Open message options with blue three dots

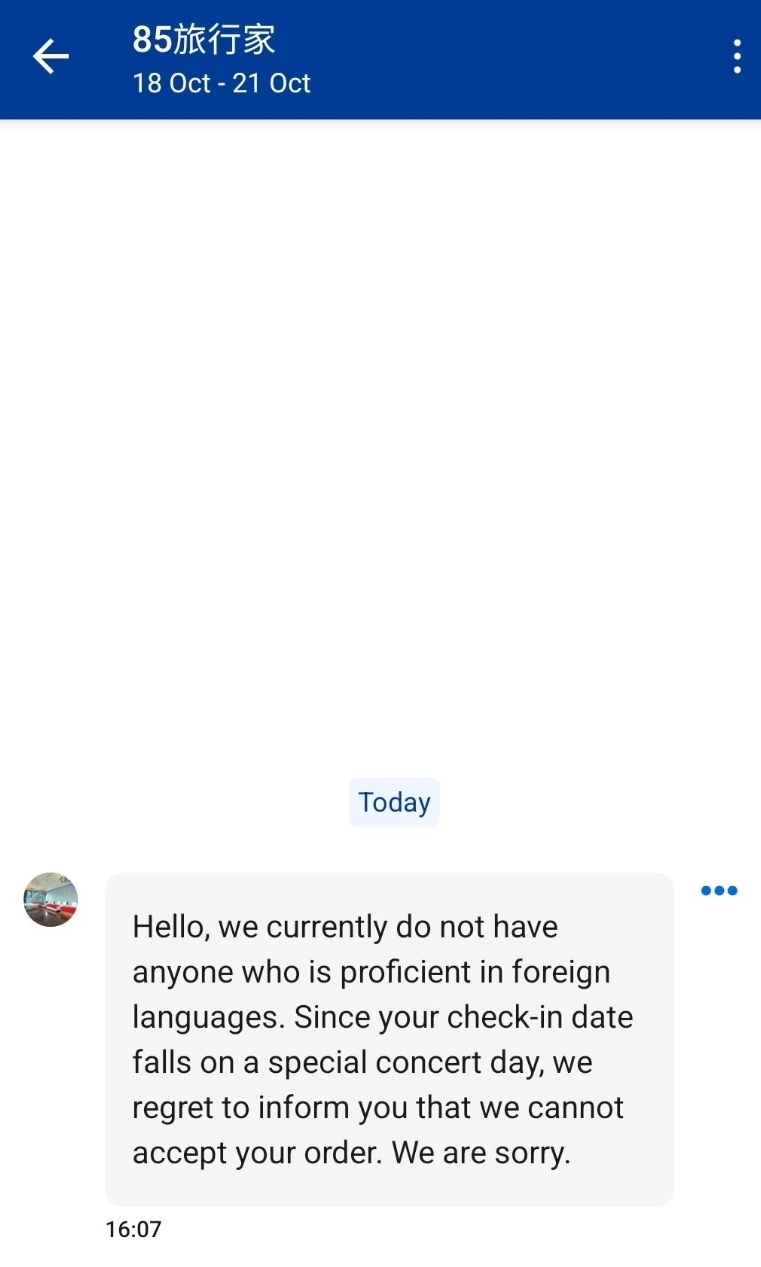click(x=719, y=890)
